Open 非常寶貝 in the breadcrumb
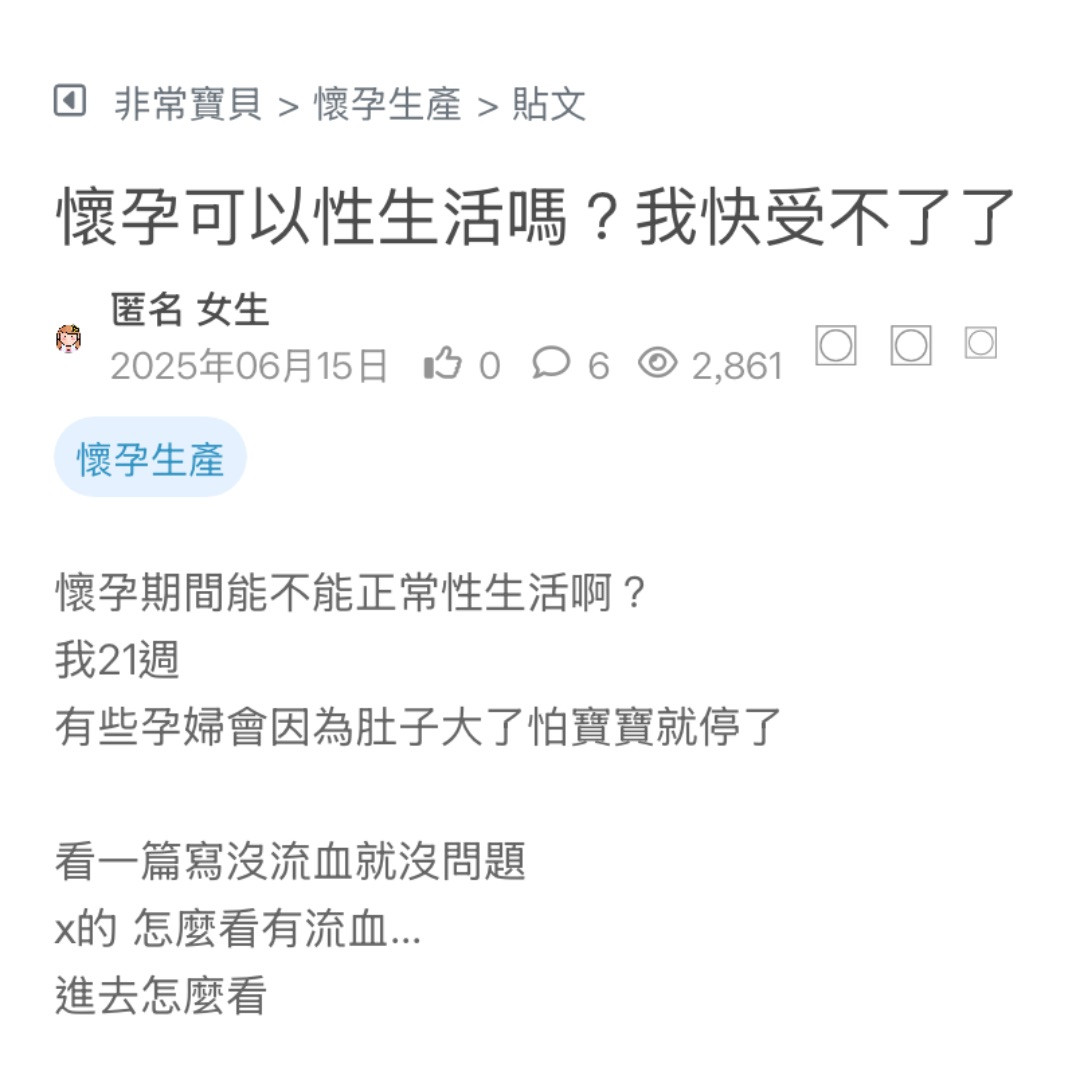This screenshot has height=1080, width=1080. [188, 104]
